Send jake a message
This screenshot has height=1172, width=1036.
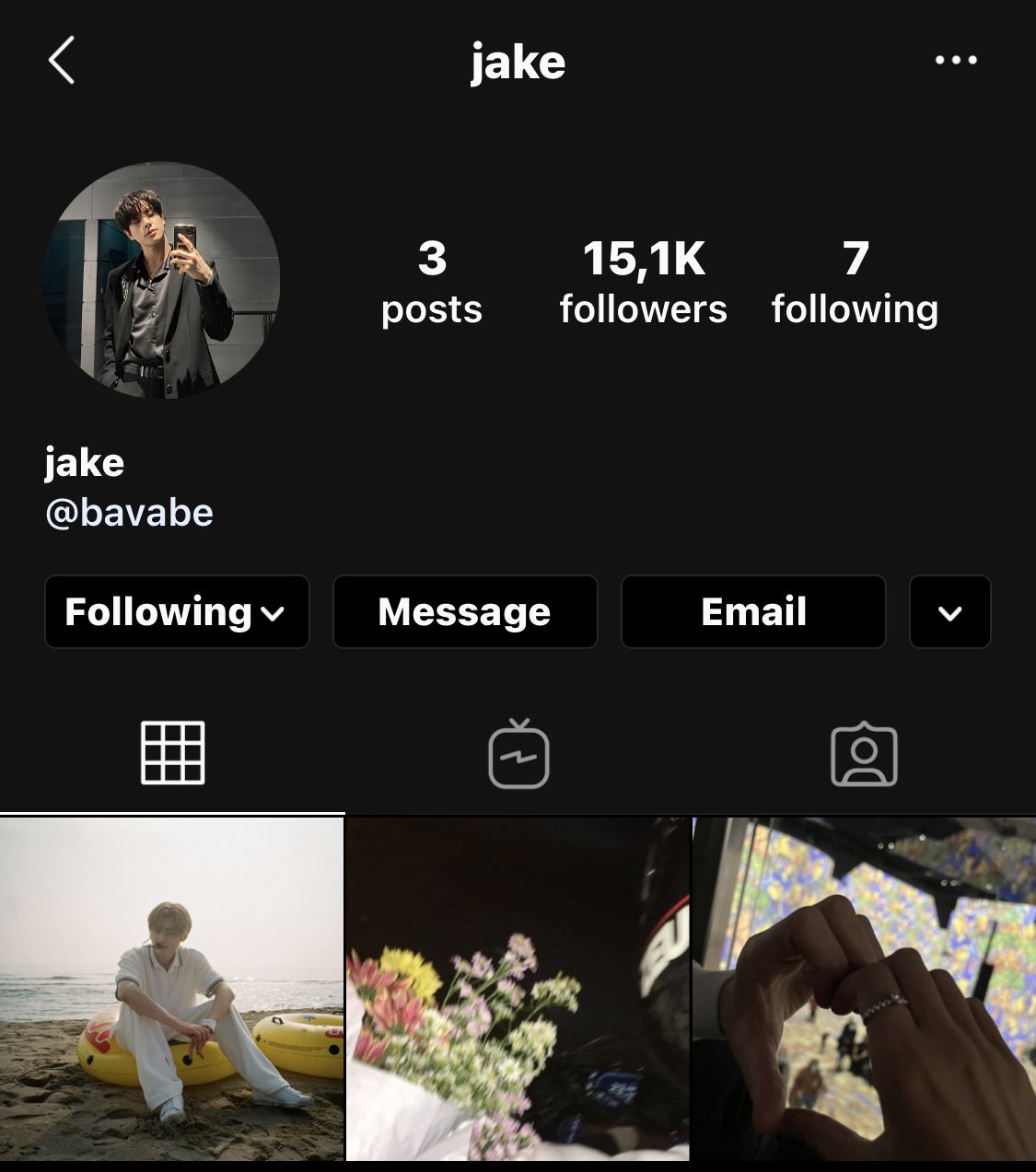point(465,612)
